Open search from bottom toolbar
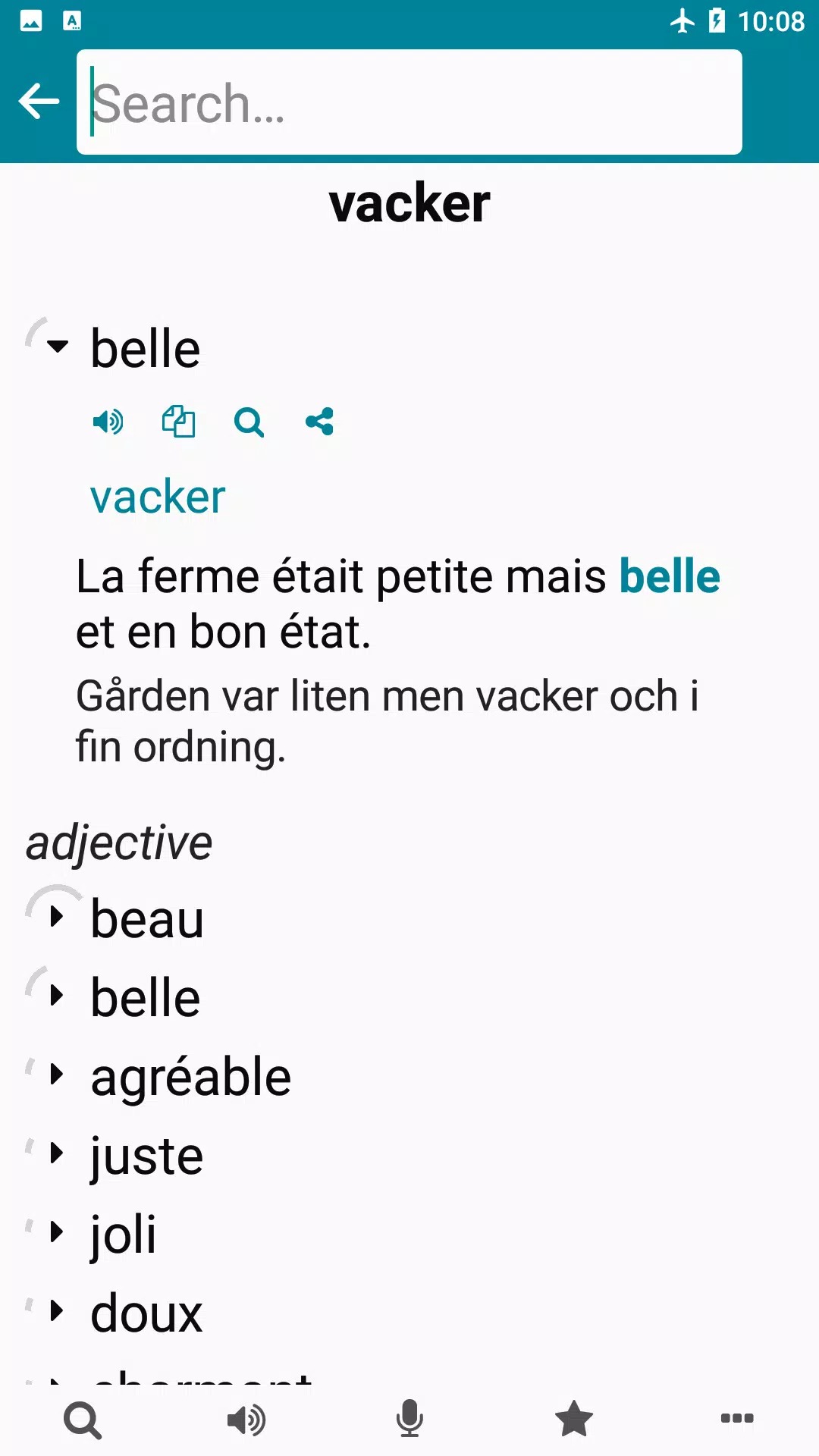Image resolution: width=819 pixels, height=1456 pixels. [x=83, y=1420]
